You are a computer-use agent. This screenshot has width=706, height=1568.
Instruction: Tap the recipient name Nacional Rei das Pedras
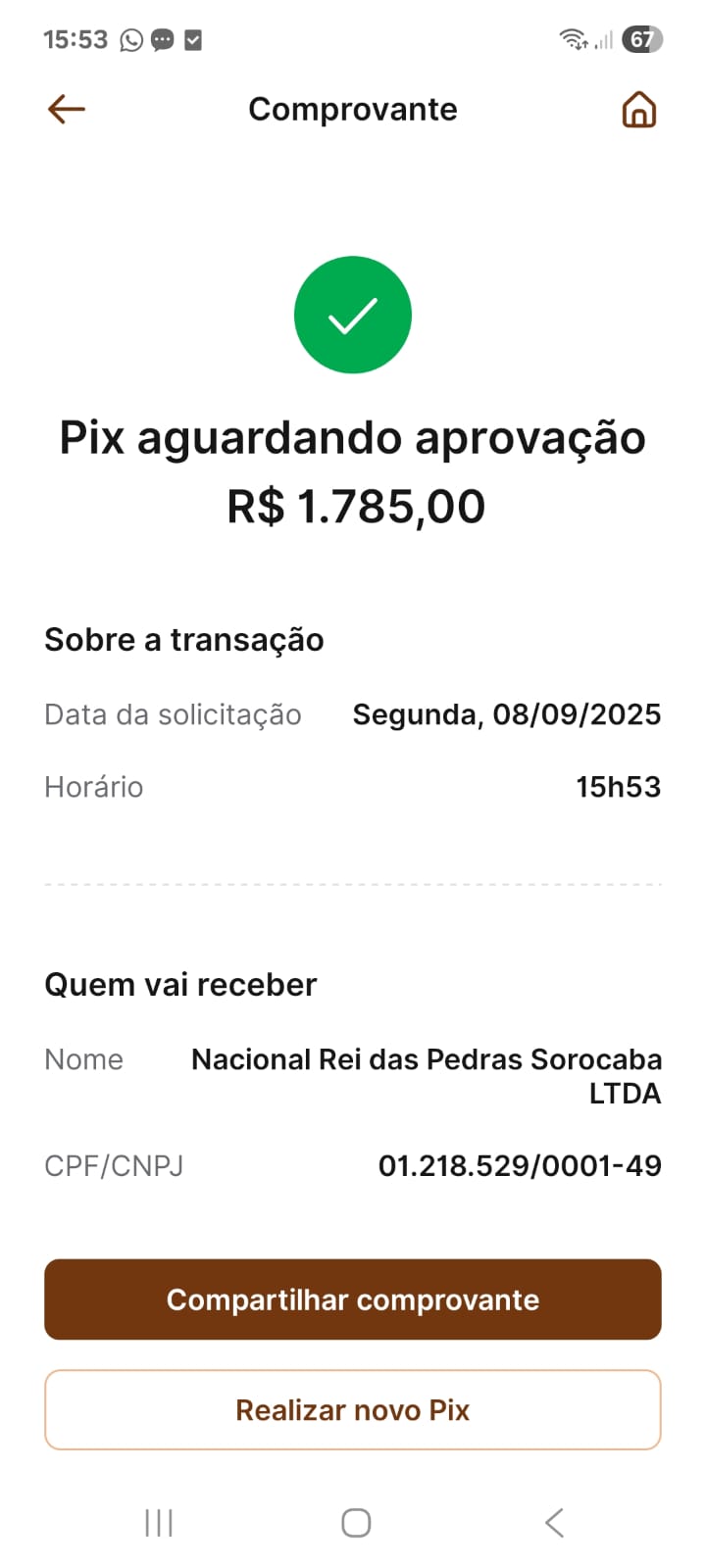point(427,1059)
